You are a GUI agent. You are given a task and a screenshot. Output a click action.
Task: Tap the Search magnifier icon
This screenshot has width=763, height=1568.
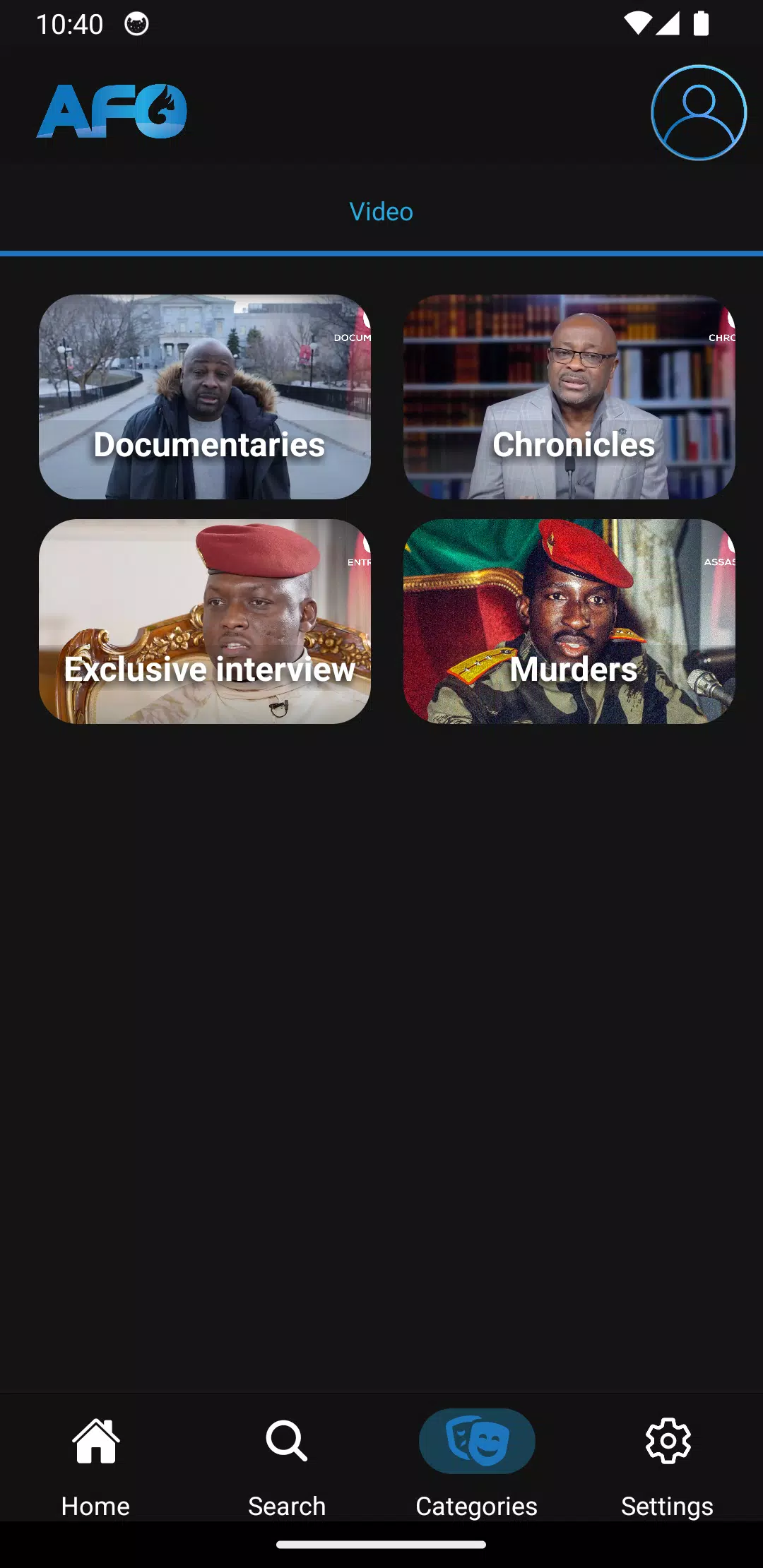[x=286, y=1441]
